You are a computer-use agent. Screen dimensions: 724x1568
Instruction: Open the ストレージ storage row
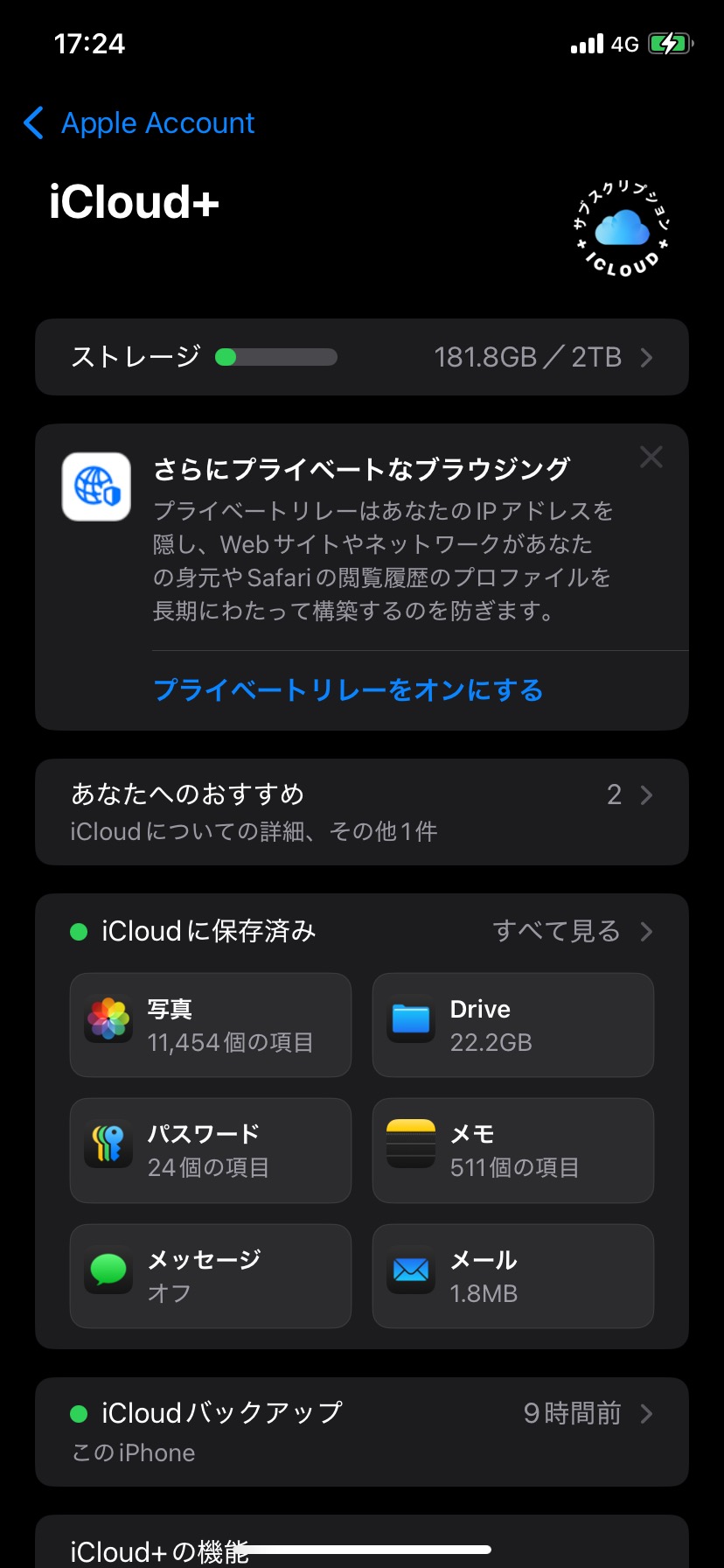pyautogui.click(x=361, y=357)
